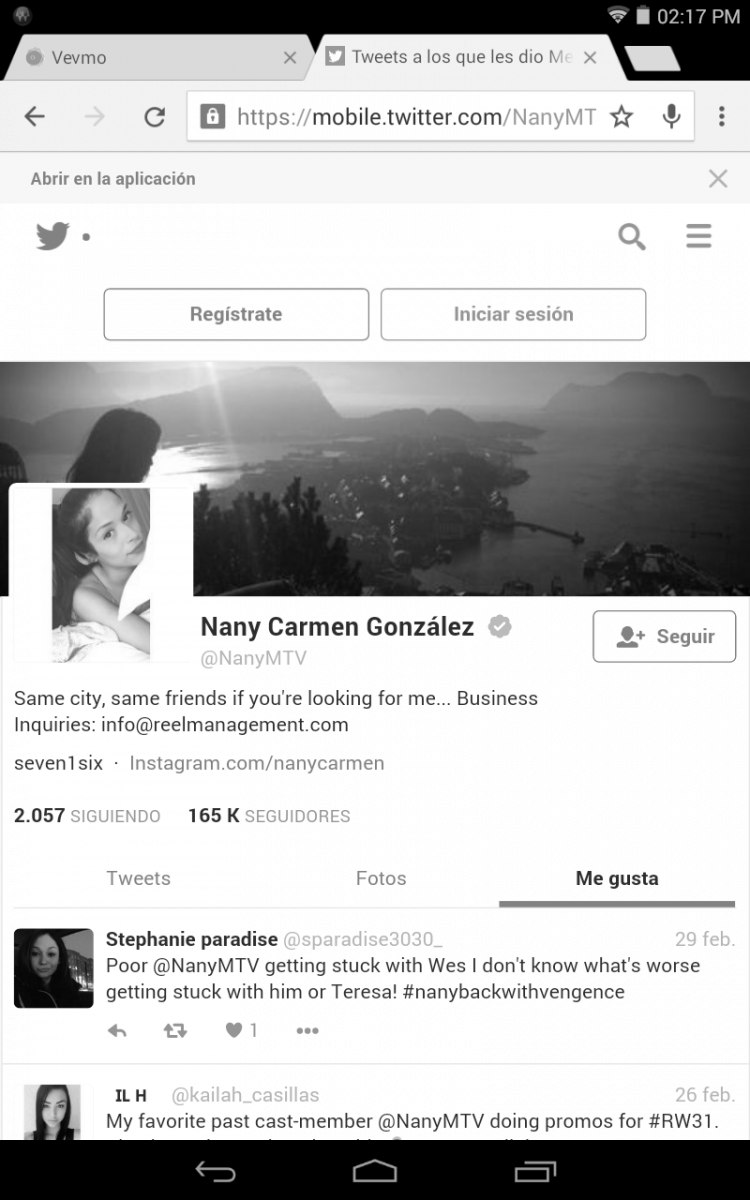750x1200 pixels.
Task: Start voice search with the microphone
Action: pyautogui.click(x=672, y=117)
